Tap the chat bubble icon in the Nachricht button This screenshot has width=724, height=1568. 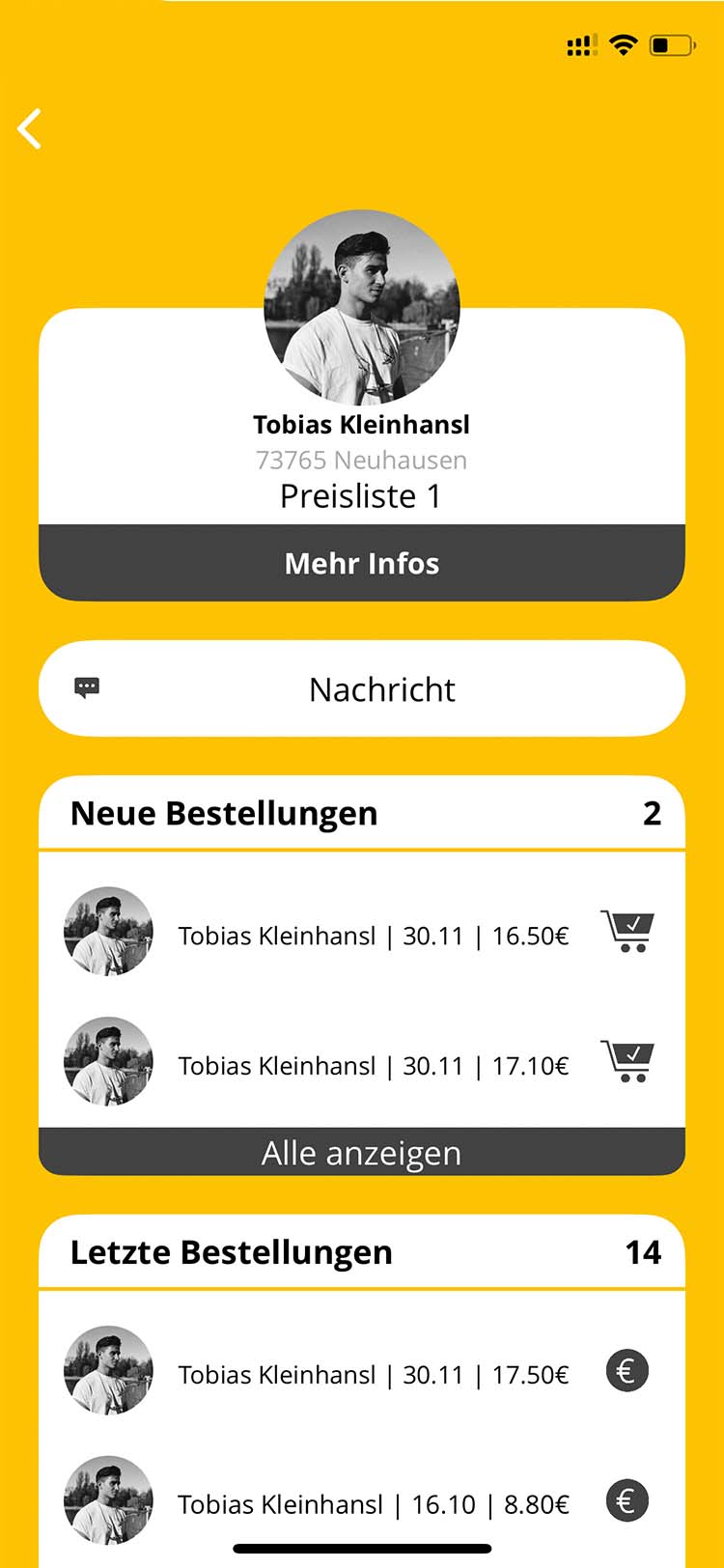click(x=87, y=687)
